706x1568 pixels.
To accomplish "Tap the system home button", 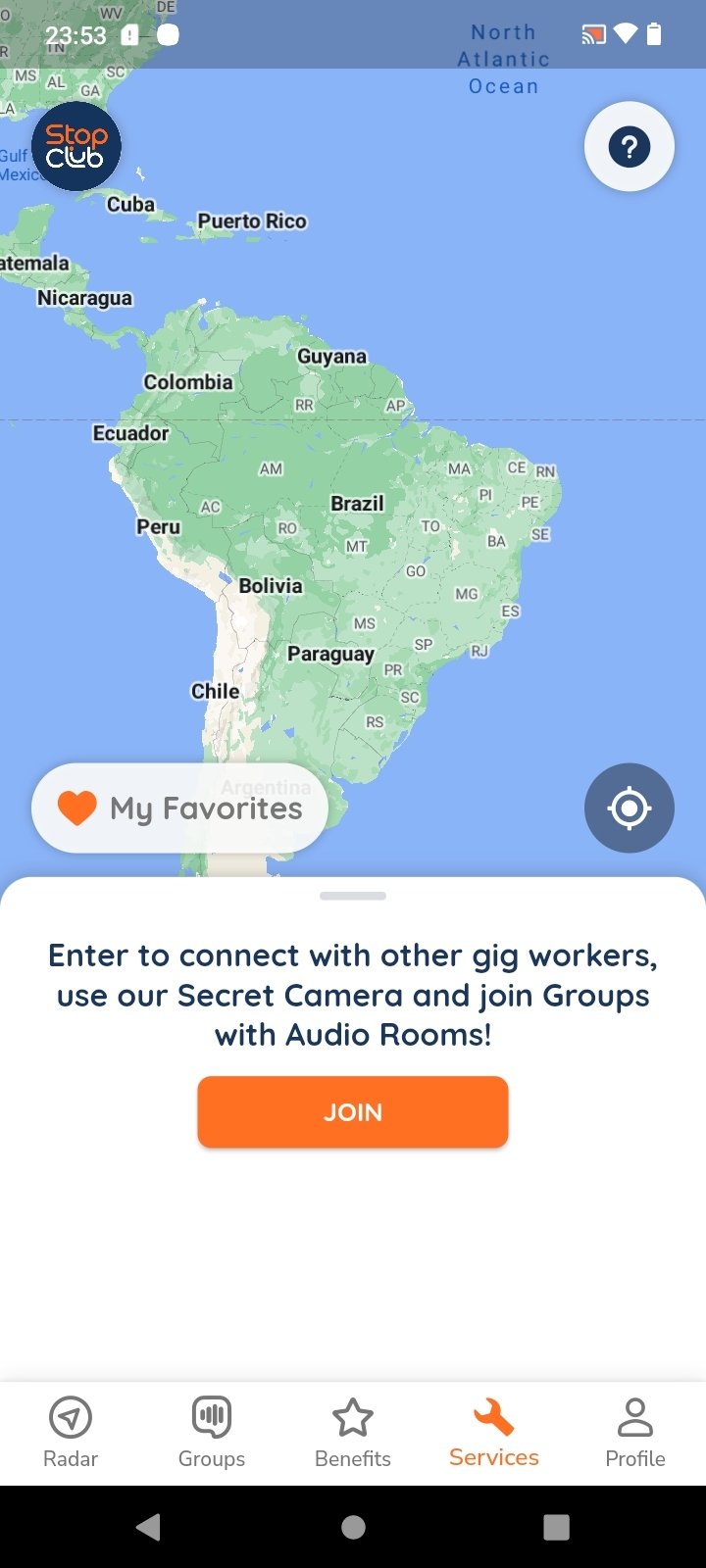I will [353, 1527].
